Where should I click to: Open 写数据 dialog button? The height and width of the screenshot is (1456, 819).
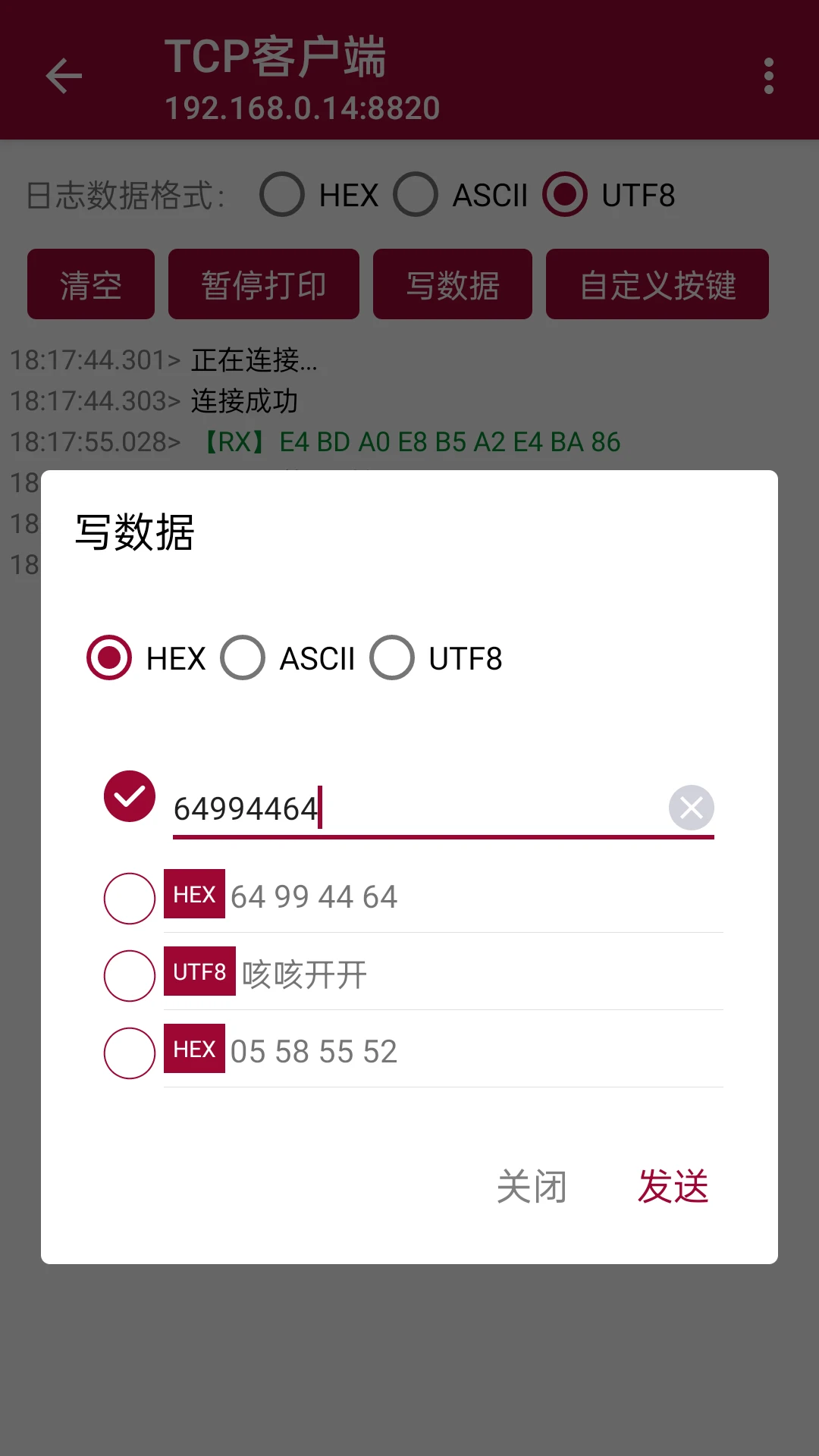coord(452,284)
